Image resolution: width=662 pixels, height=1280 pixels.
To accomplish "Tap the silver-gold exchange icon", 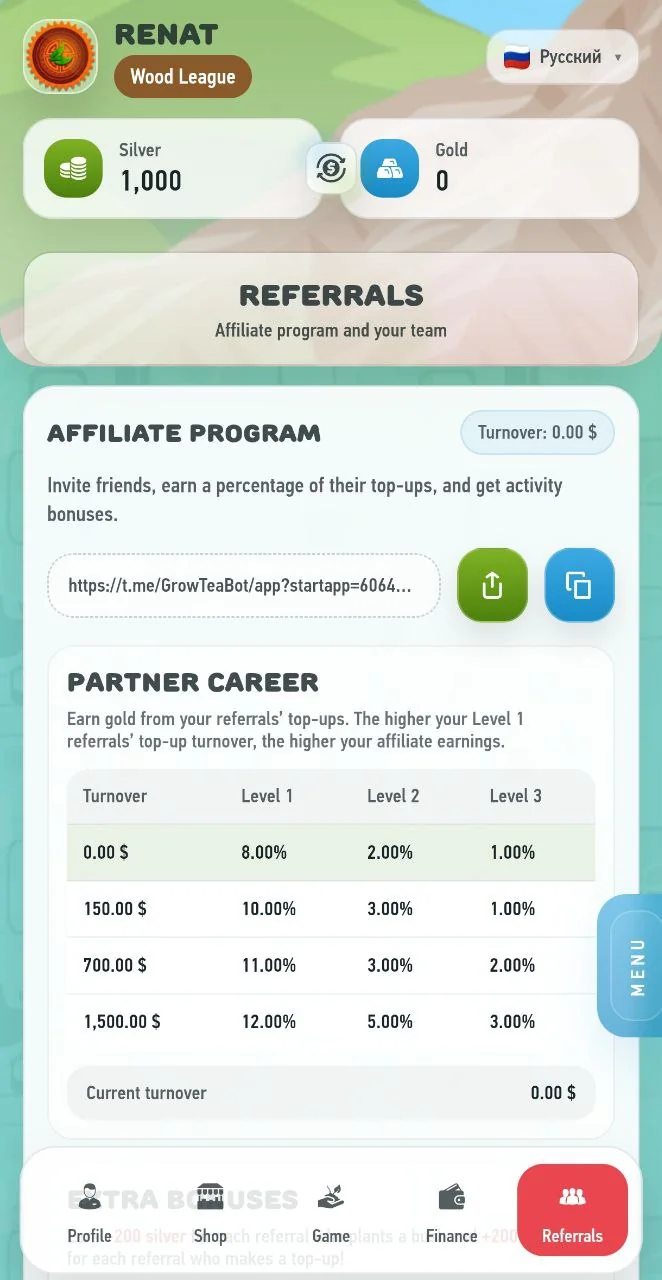I will (x=331, y=168).
